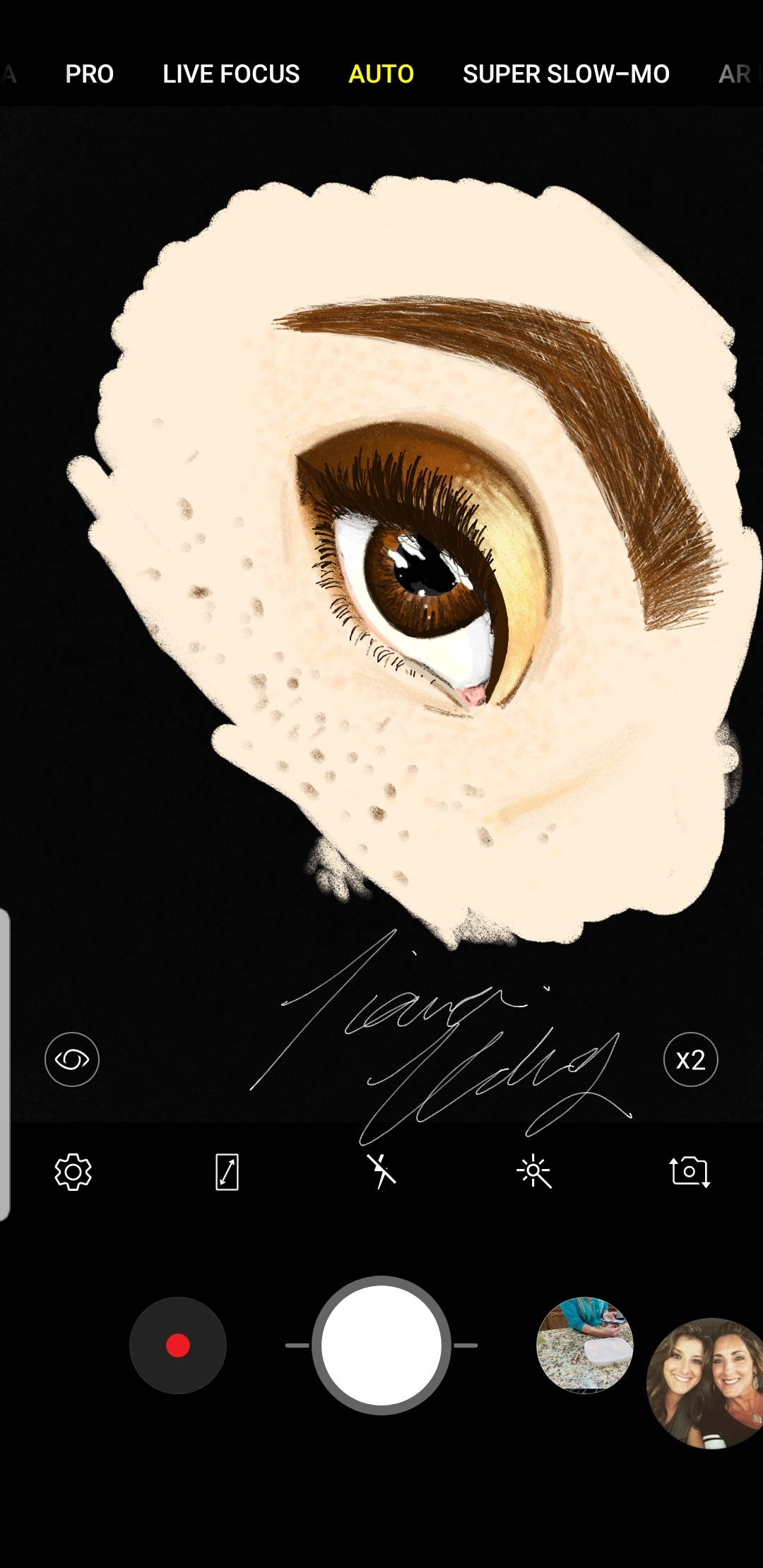The width and height of the screenshot is (763, 1568).
Task: Switch between front and rear camera
Action: (690, 1172)
